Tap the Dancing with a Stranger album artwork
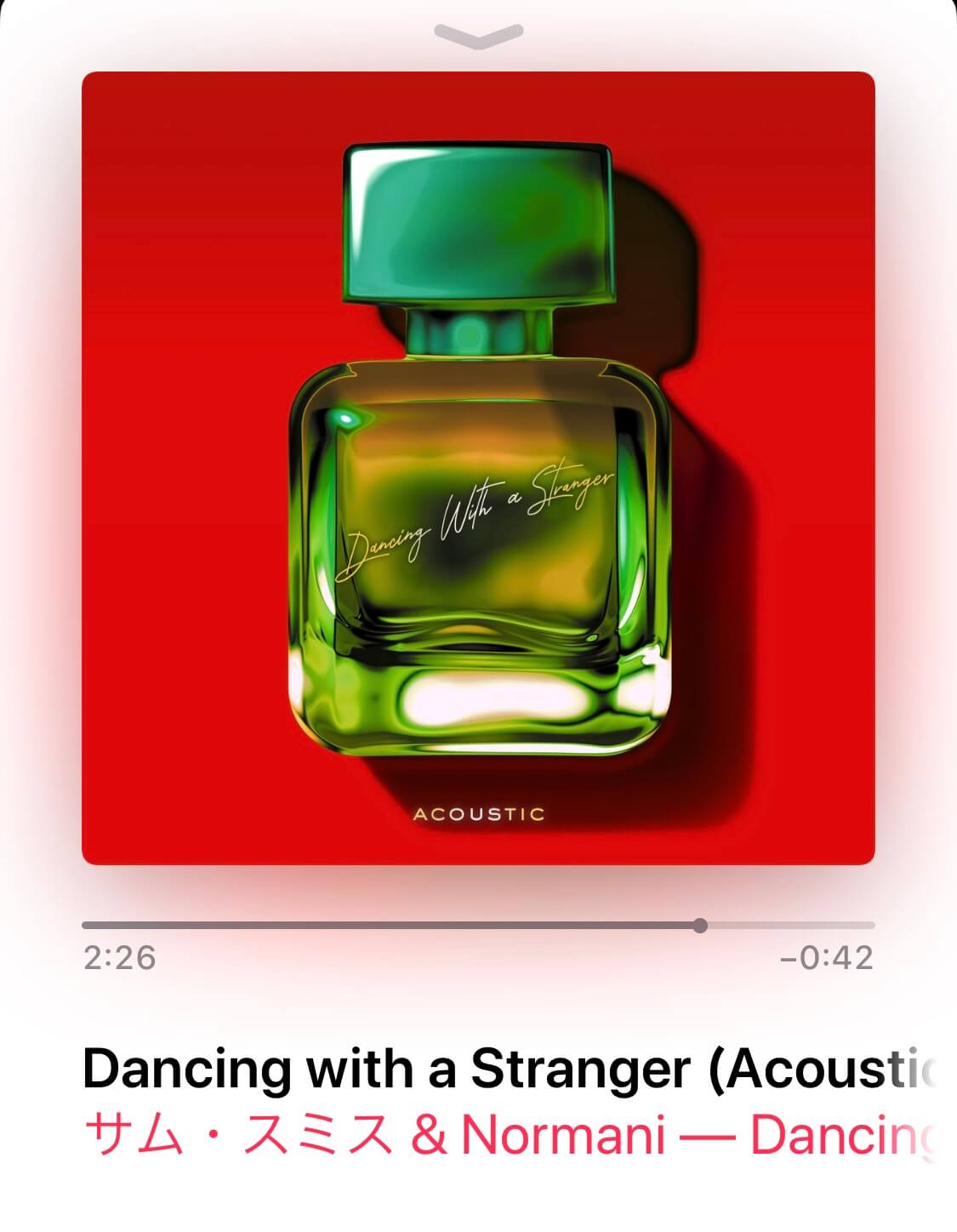The image size is (957, 1232). pyautogui.click(x=478, y=468)
